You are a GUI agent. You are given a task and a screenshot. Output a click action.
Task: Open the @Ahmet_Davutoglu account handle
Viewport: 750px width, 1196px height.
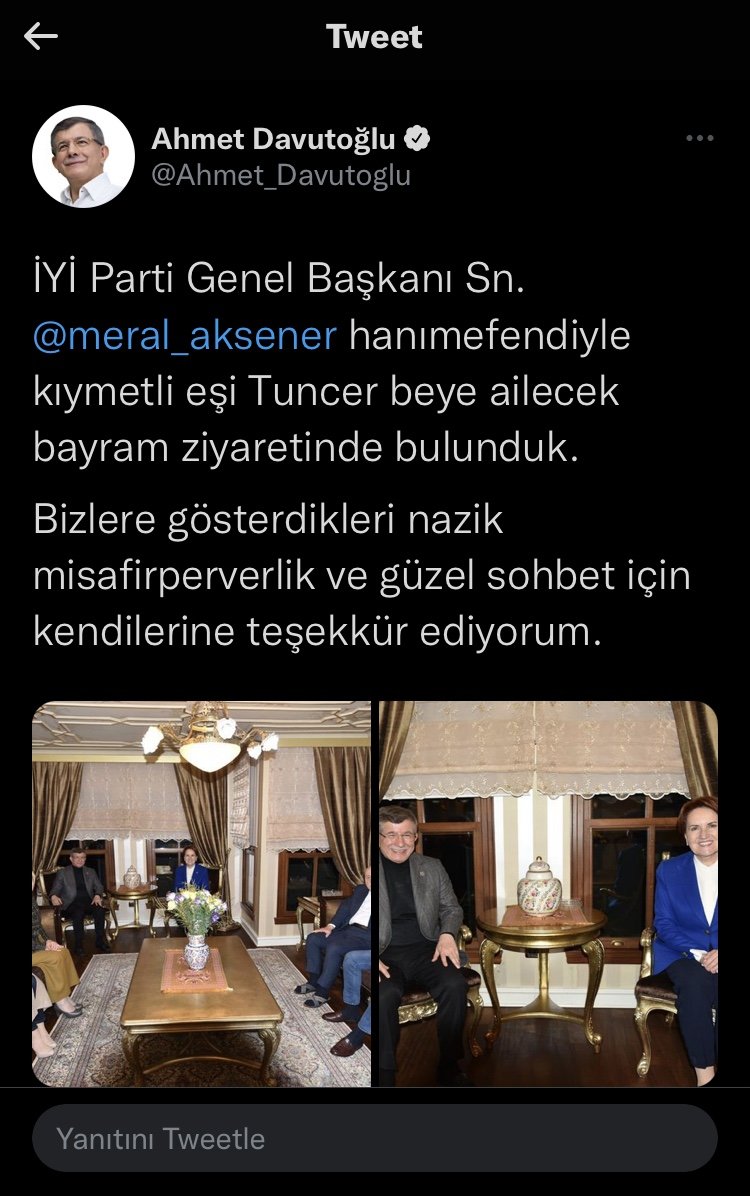281,175
